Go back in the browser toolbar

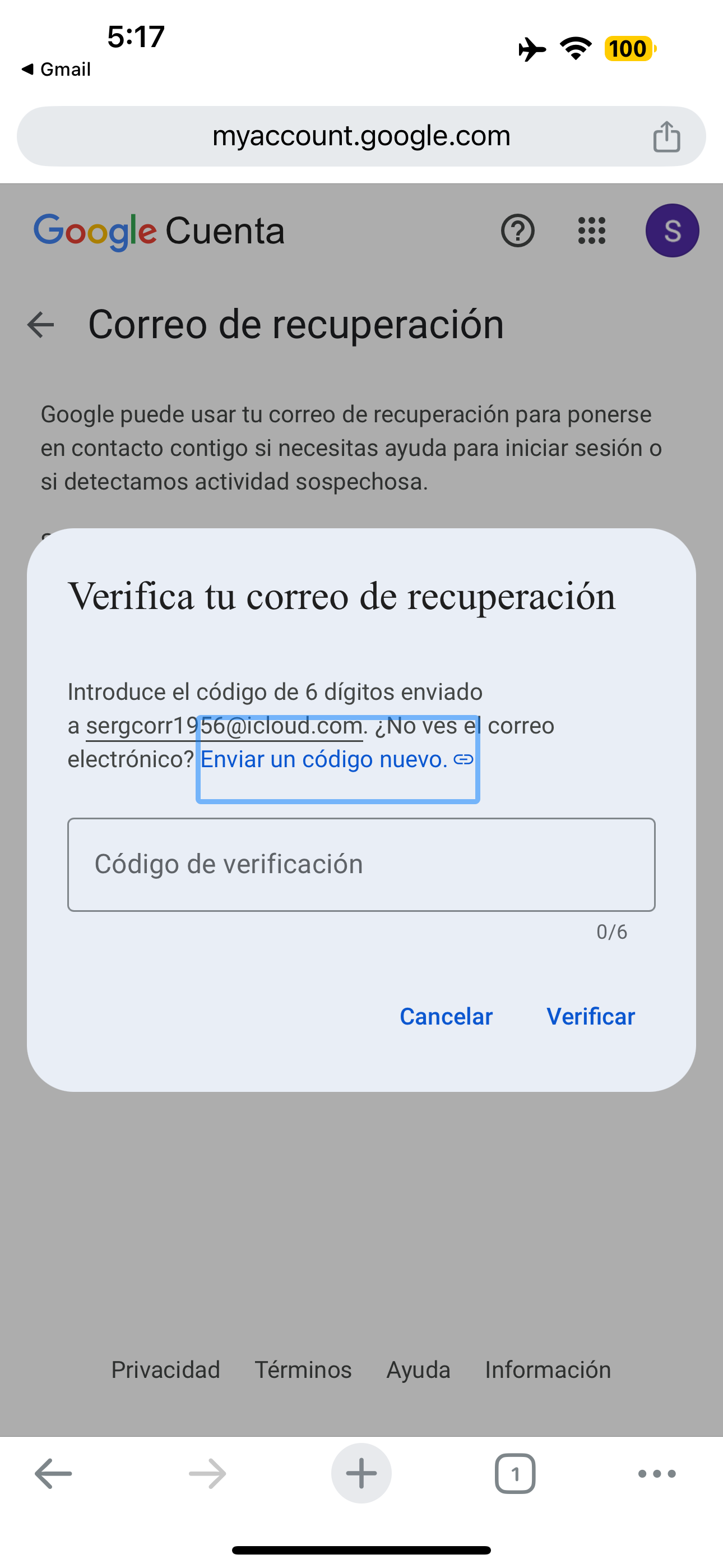click(x=54, y=1474)
